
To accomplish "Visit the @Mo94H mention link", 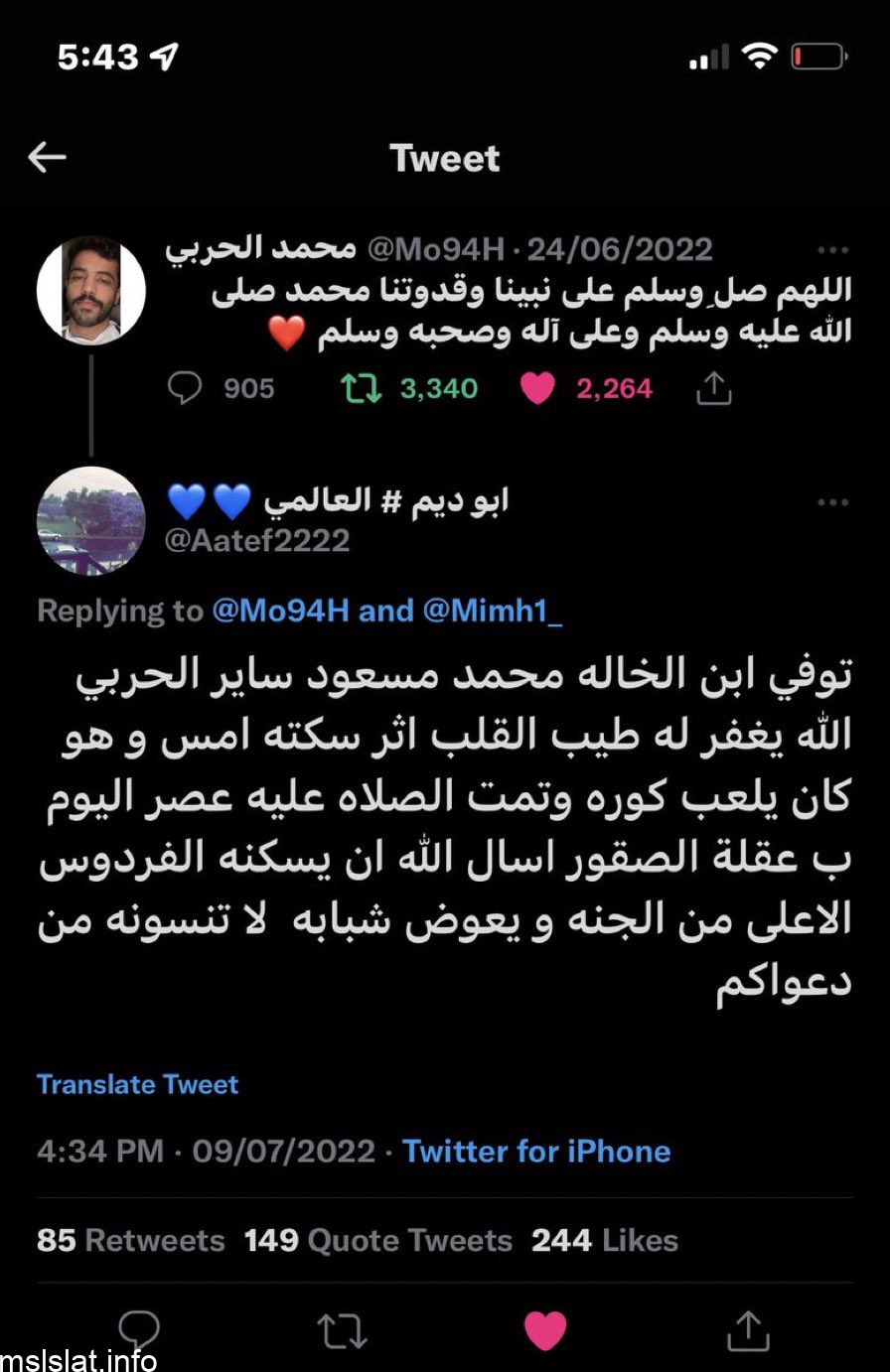I will click(x=280, y=611).
